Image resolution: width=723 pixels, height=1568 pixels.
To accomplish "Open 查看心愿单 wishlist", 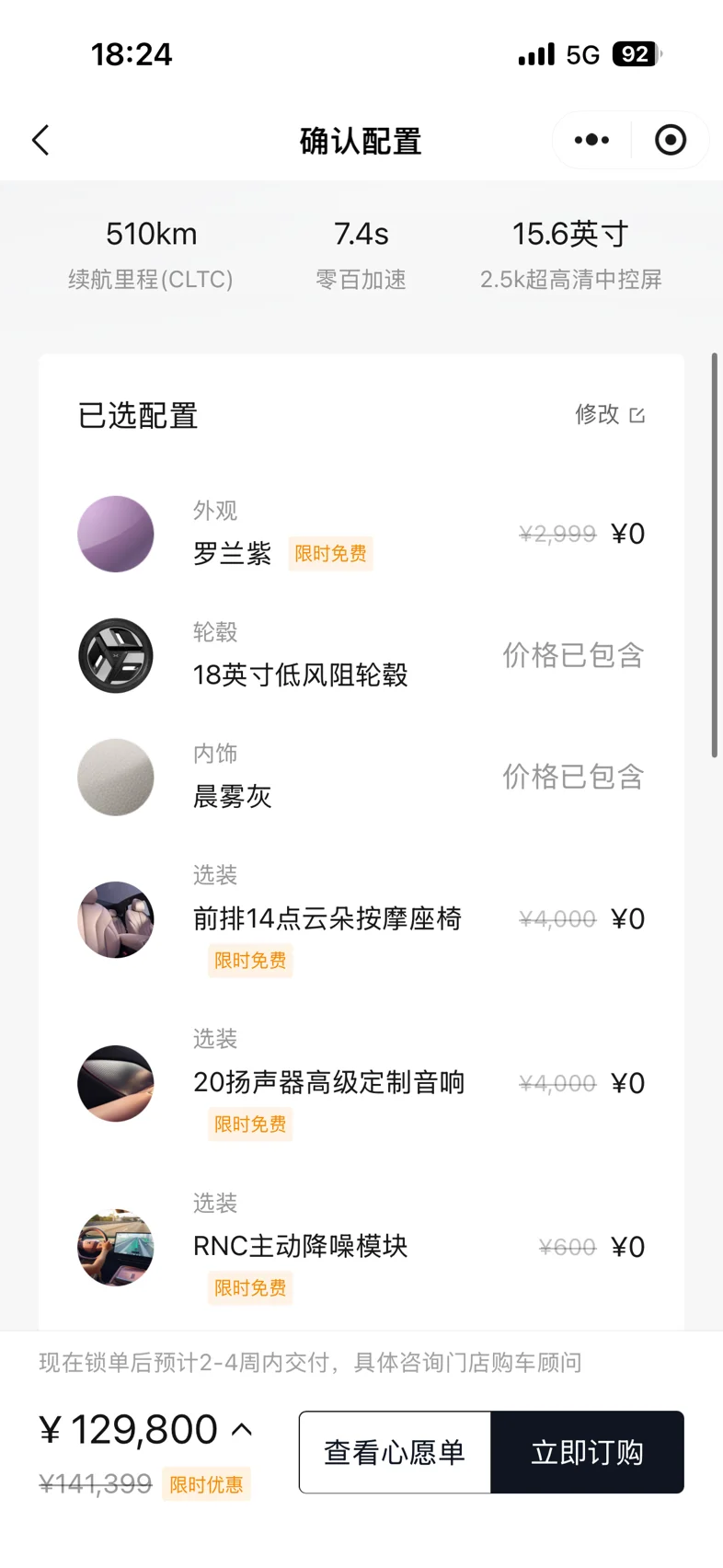I will [395, 1452].
